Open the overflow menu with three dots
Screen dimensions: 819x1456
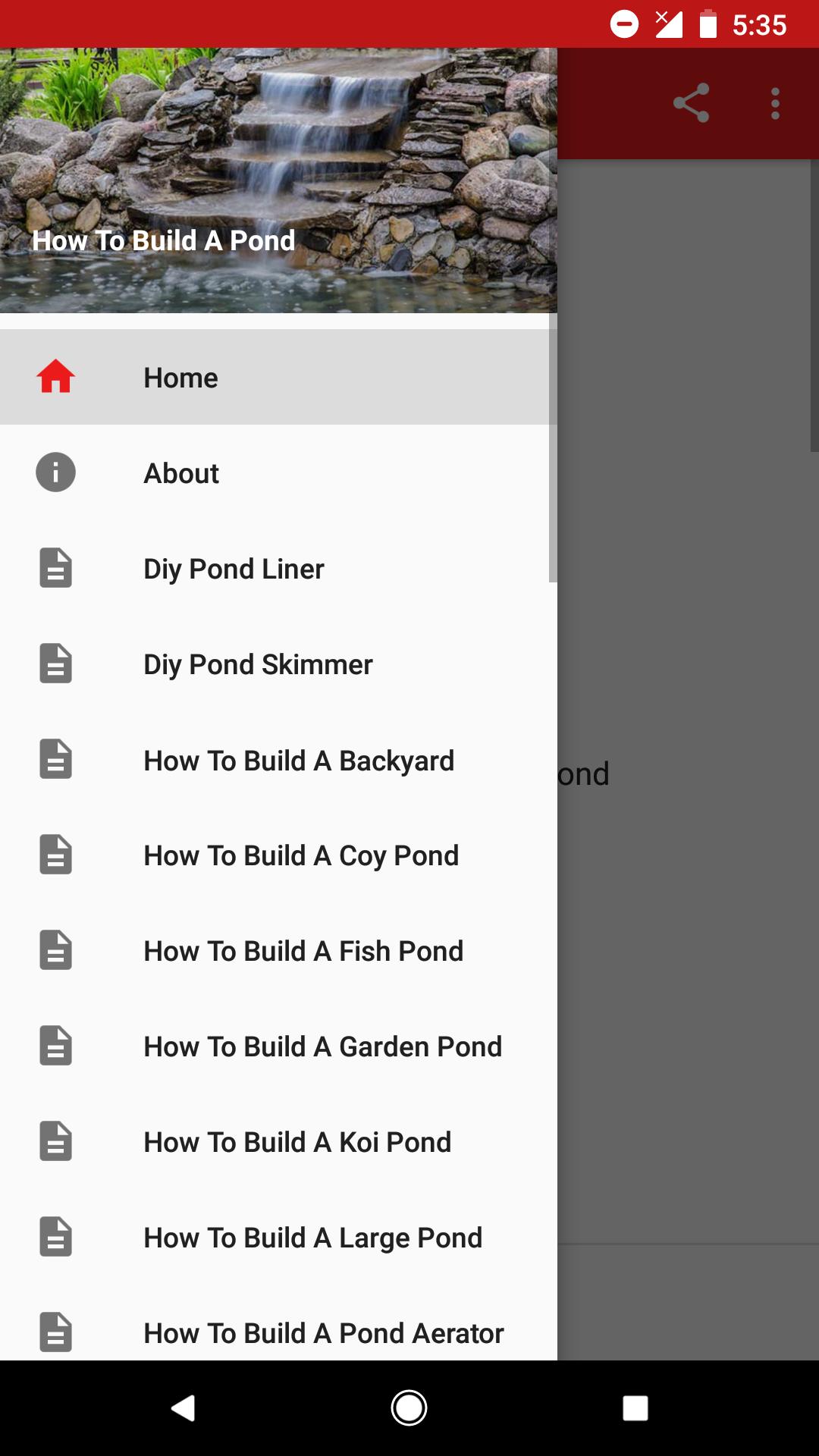click(774, 104)
